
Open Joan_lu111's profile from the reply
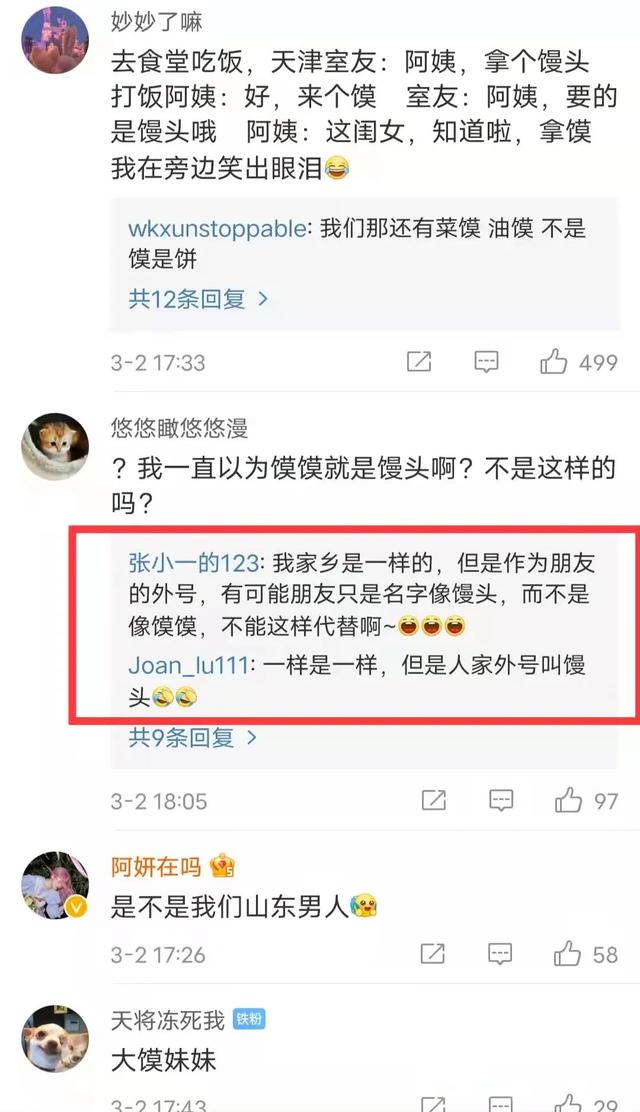[187, 664]
